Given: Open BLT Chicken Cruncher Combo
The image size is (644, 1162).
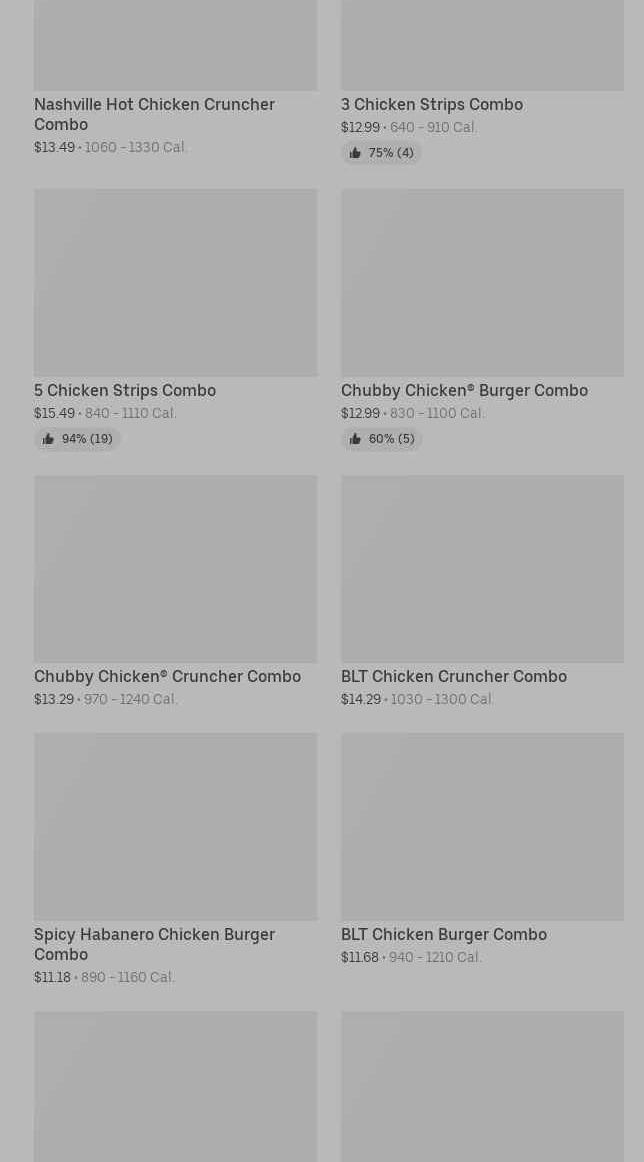Looking at the screenshot, I should [453, 676].
